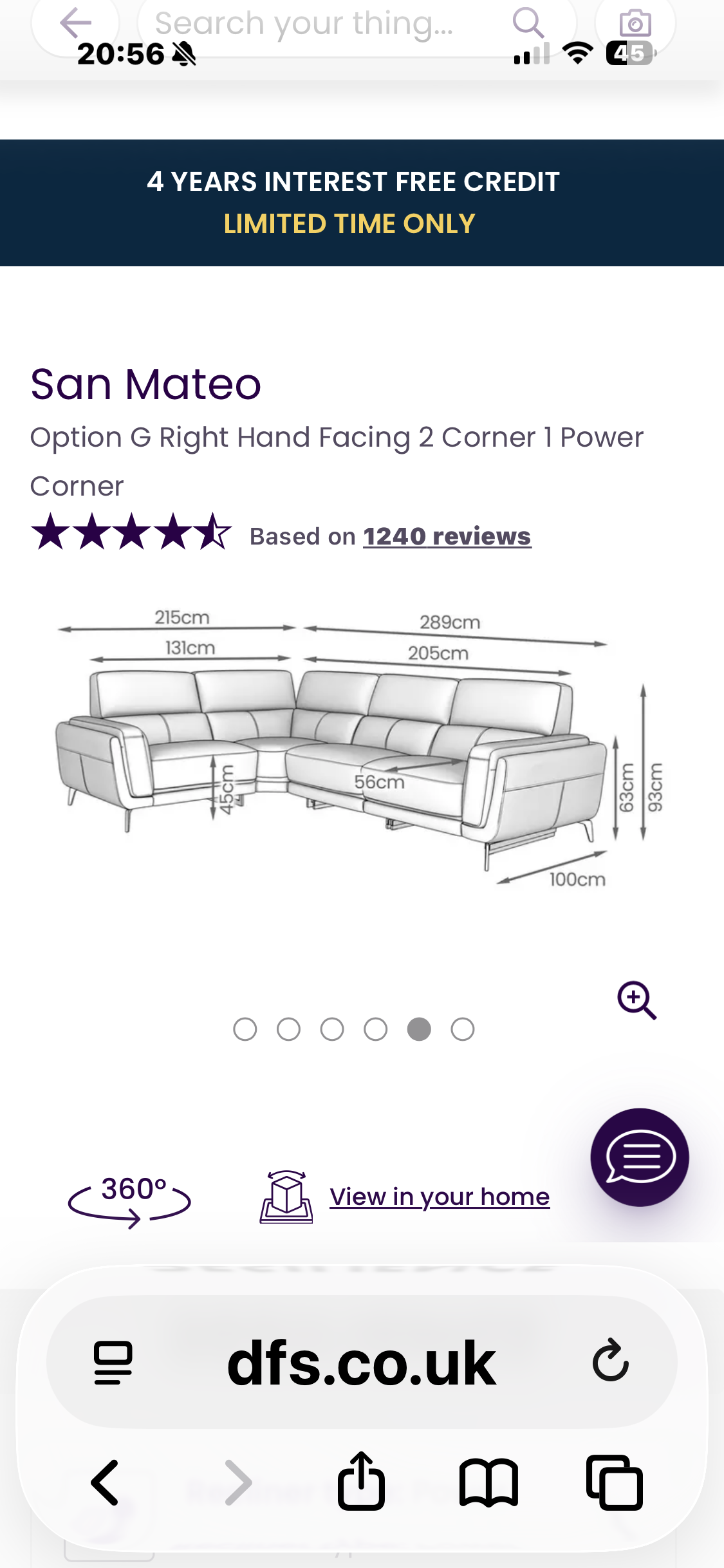Jump to the sixth carousel image dot
724x1568 pixels.
point(463,1029)
